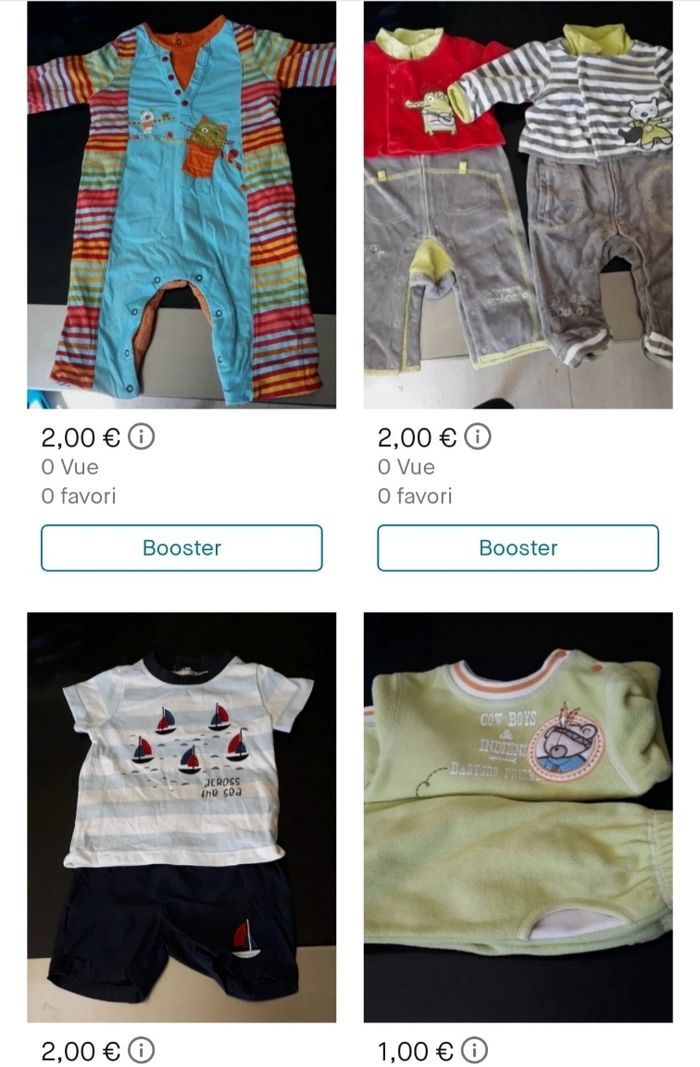Image resolution: width=700 pixels, height=1067 pixels.
Task: Boost the red and grey outfits listing
Action: point(518,548)
